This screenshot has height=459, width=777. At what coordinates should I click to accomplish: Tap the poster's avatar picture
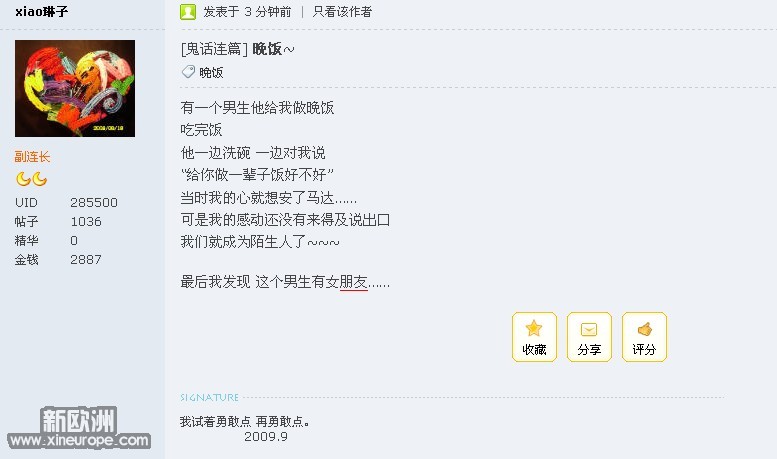(x=75, y=89)
